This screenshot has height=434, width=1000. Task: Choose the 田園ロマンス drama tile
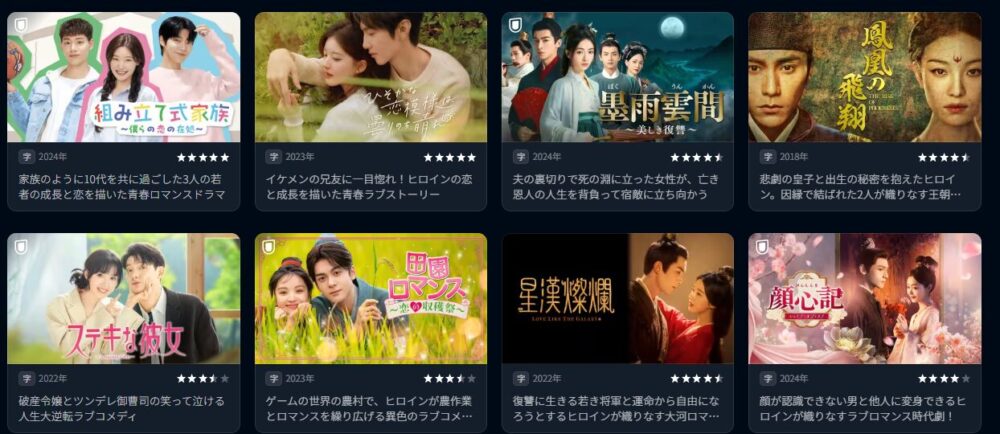coord(370,299)
